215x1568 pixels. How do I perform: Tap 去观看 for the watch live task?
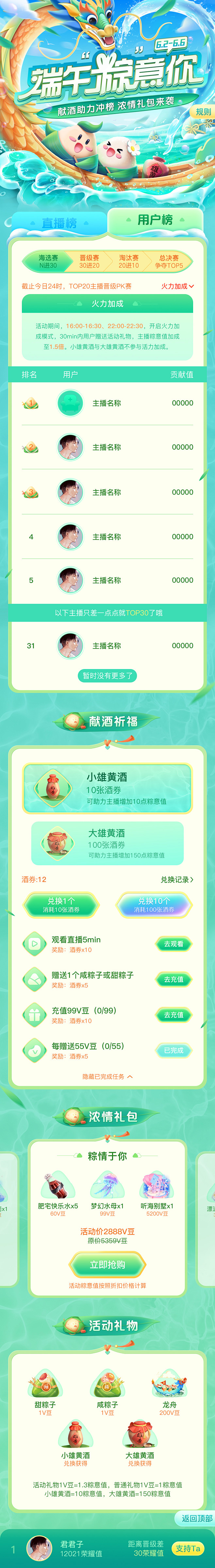click(173, 944)
